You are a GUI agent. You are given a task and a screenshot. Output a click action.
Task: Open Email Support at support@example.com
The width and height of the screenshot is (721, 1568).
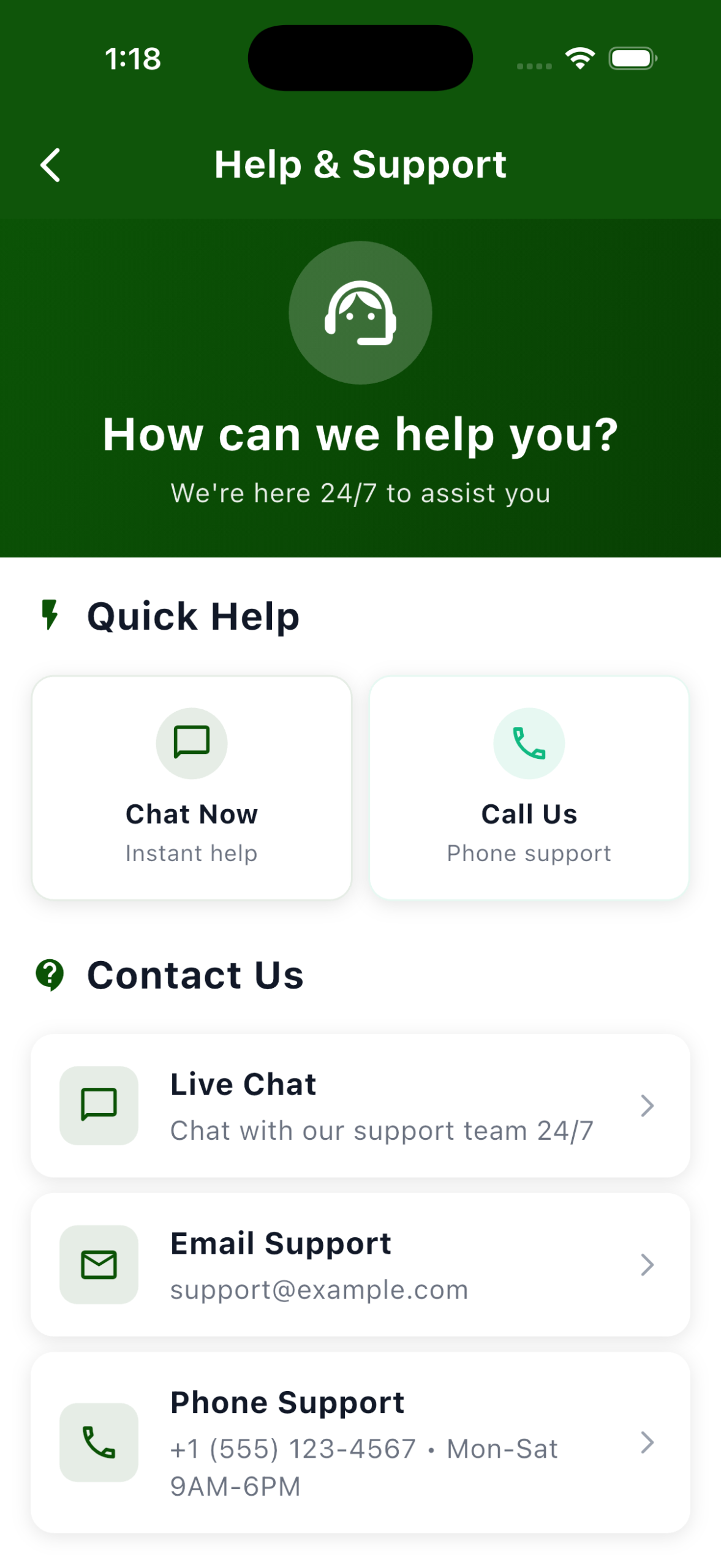click(x=360, y=1264)
